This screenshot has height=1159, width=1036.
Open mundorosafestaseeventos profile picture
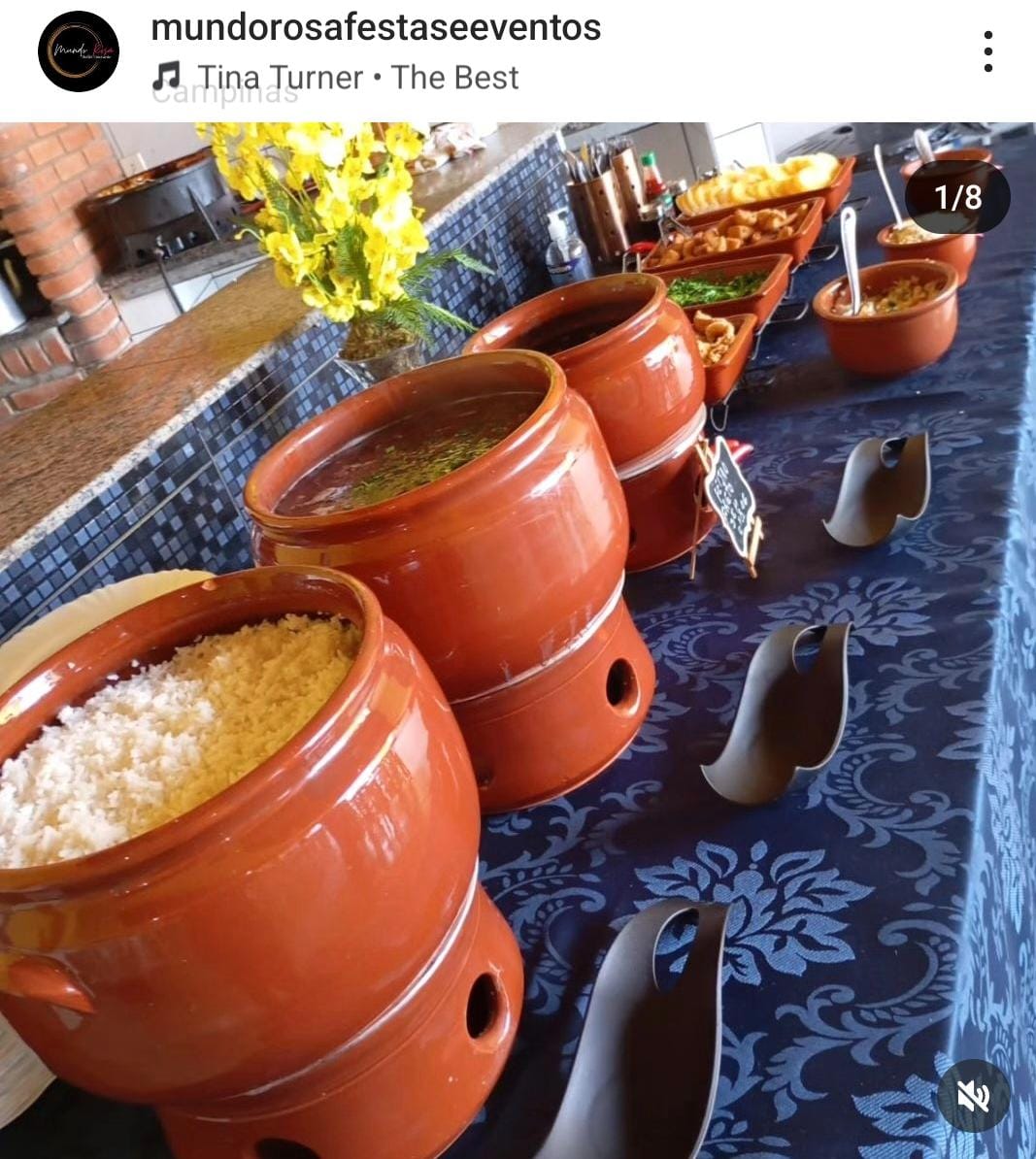pos(79,51)
